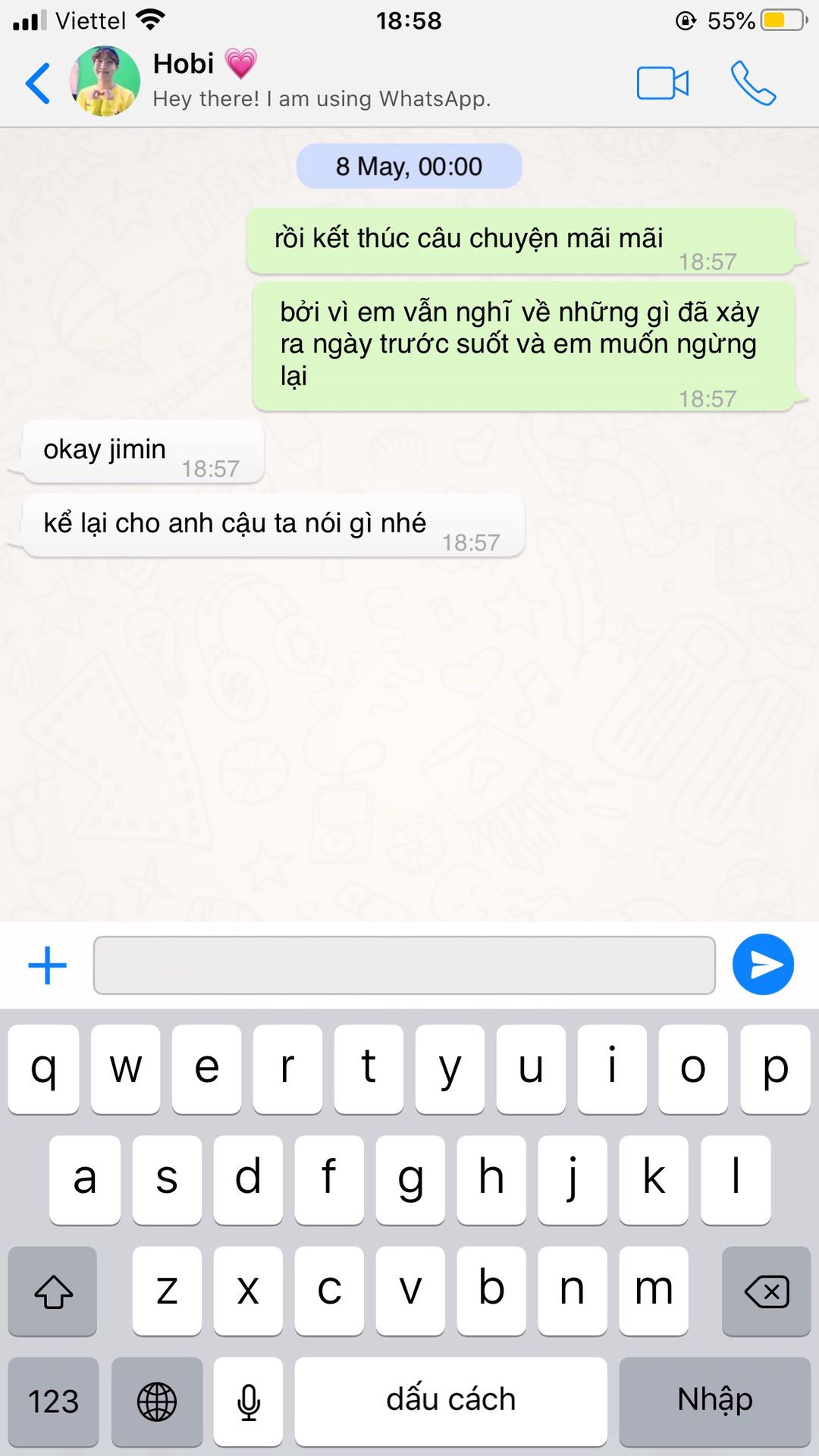This screenshot has width=819, height=1456.
Task: Go back to the chat list
Action: coord(38,83)
